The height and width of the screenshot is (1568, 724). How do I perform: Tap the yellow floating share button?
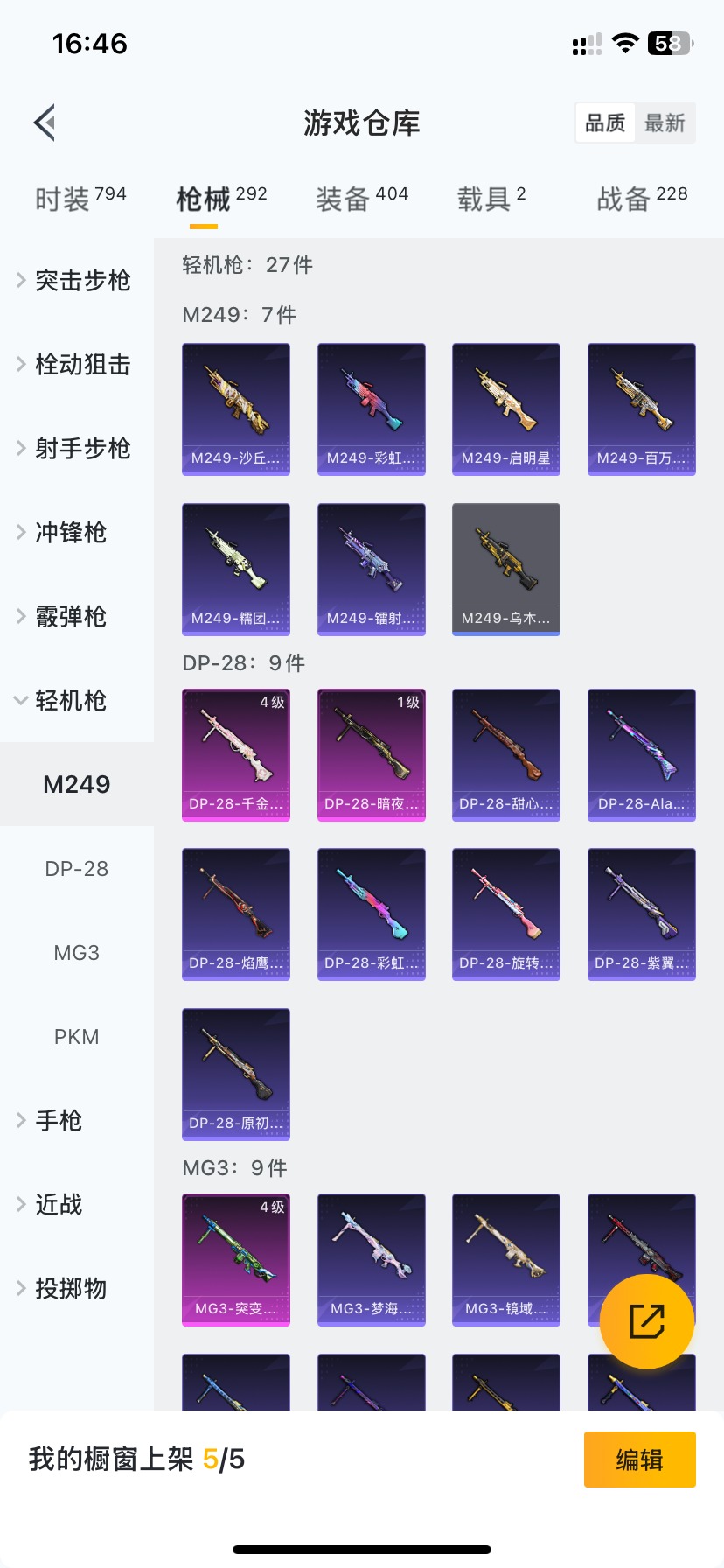pyautogui.click(x=647, y=1321)
